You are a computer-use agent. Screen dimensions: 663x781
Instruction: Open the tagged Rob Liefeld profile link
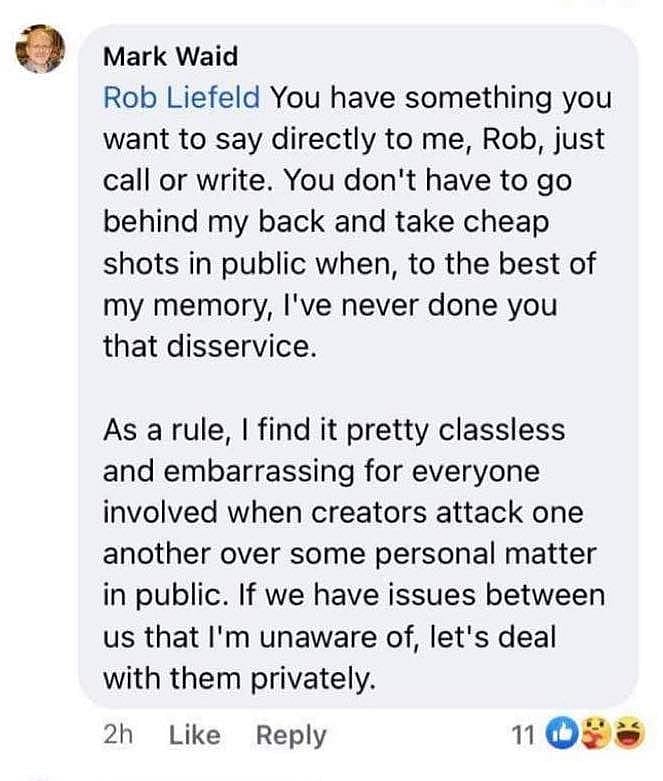click(x=182, y=99)
